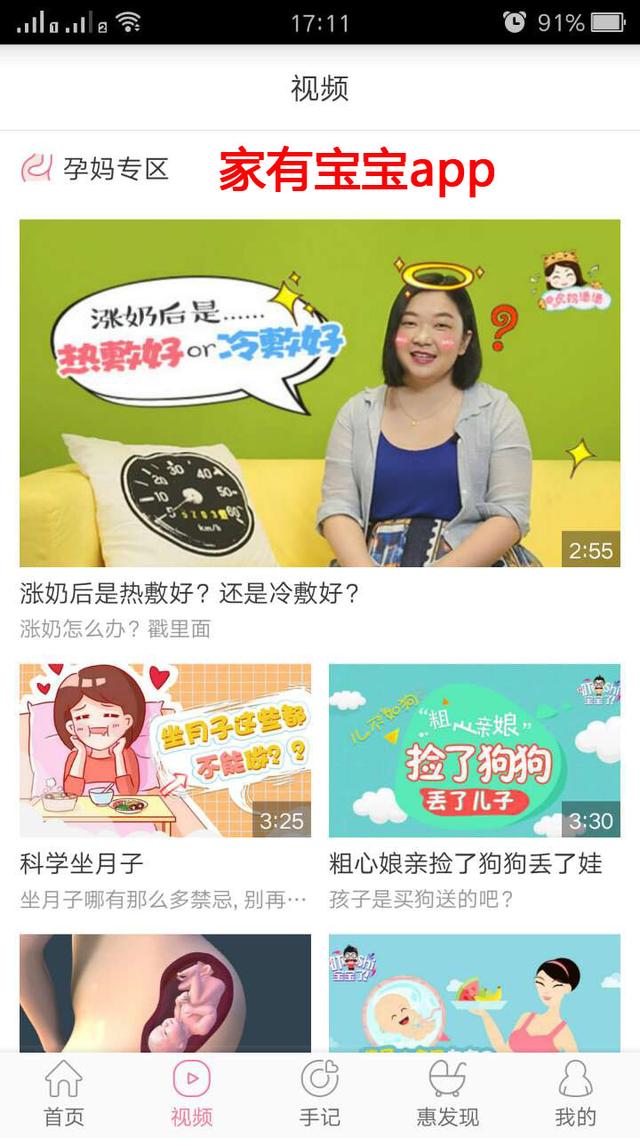Play the 科学坐月子 video
This screenshot has height=1138, width=640.
coord(165,750)
